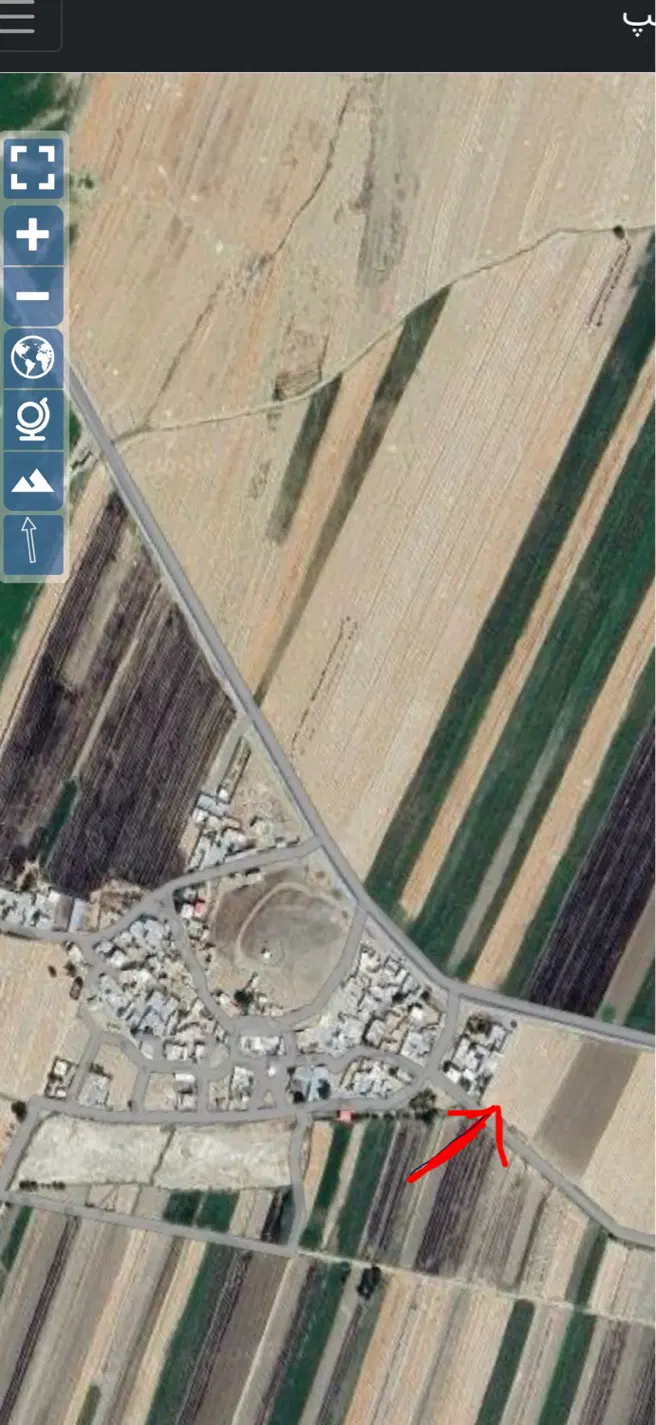Tap the world globe map button
Screen dimensions: 656x1425
33,358
